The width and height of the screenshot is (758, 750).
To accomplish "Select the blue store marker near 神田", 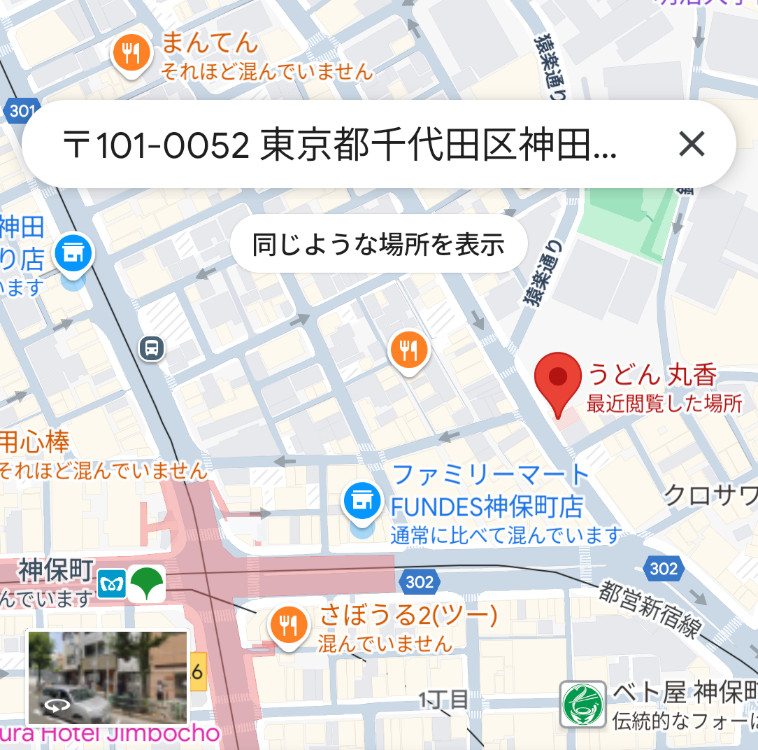I will click(74, 254).
